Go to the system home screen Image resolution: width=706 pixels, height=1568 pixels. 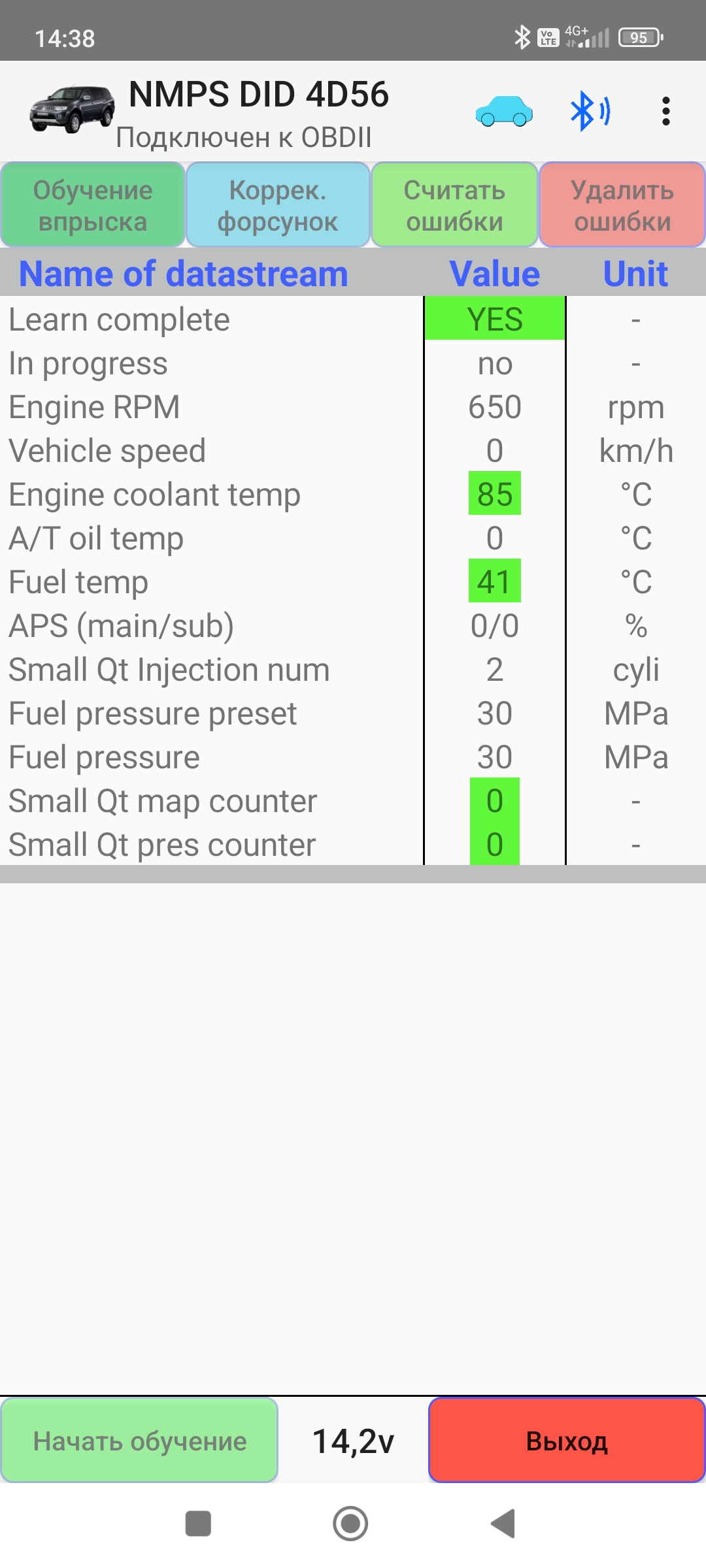[350, 1524]
